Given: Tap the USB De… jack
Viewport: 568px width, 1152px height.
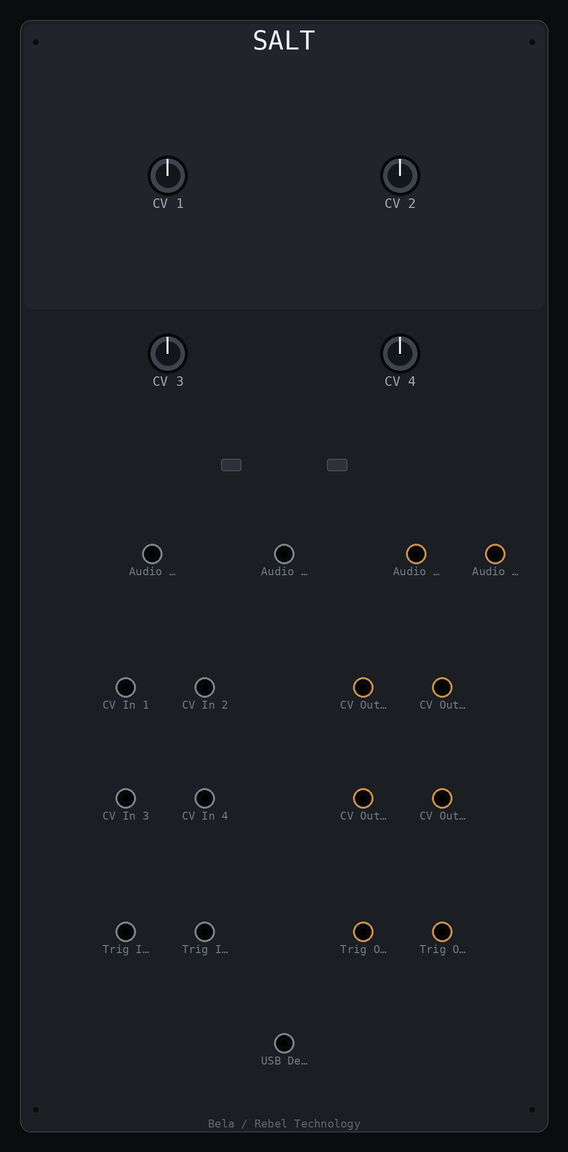Looking at the screenshot, I should (x=284, y=1043).
